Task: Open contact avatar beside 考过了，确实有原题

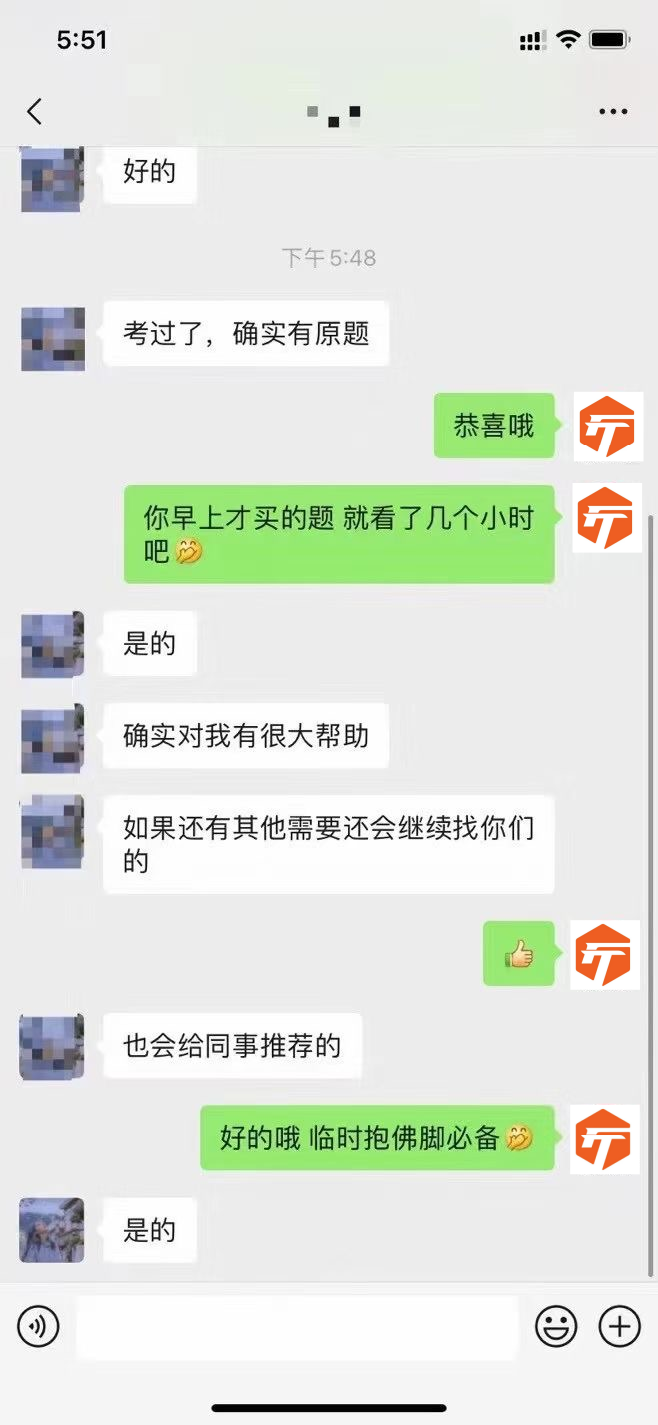Action: click(x=52, y=340)
